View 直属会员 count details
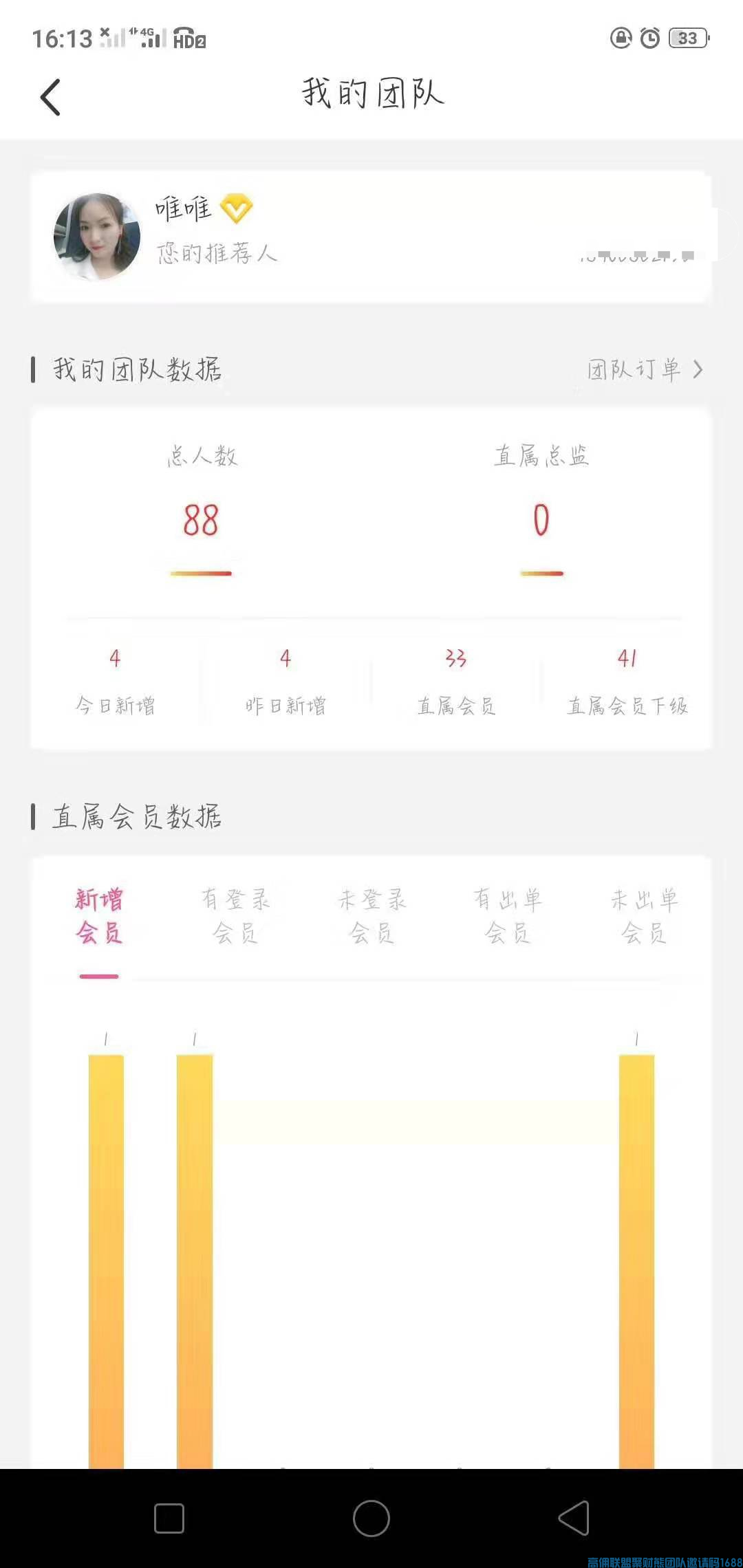The image size is (743, 1568). 456,679
